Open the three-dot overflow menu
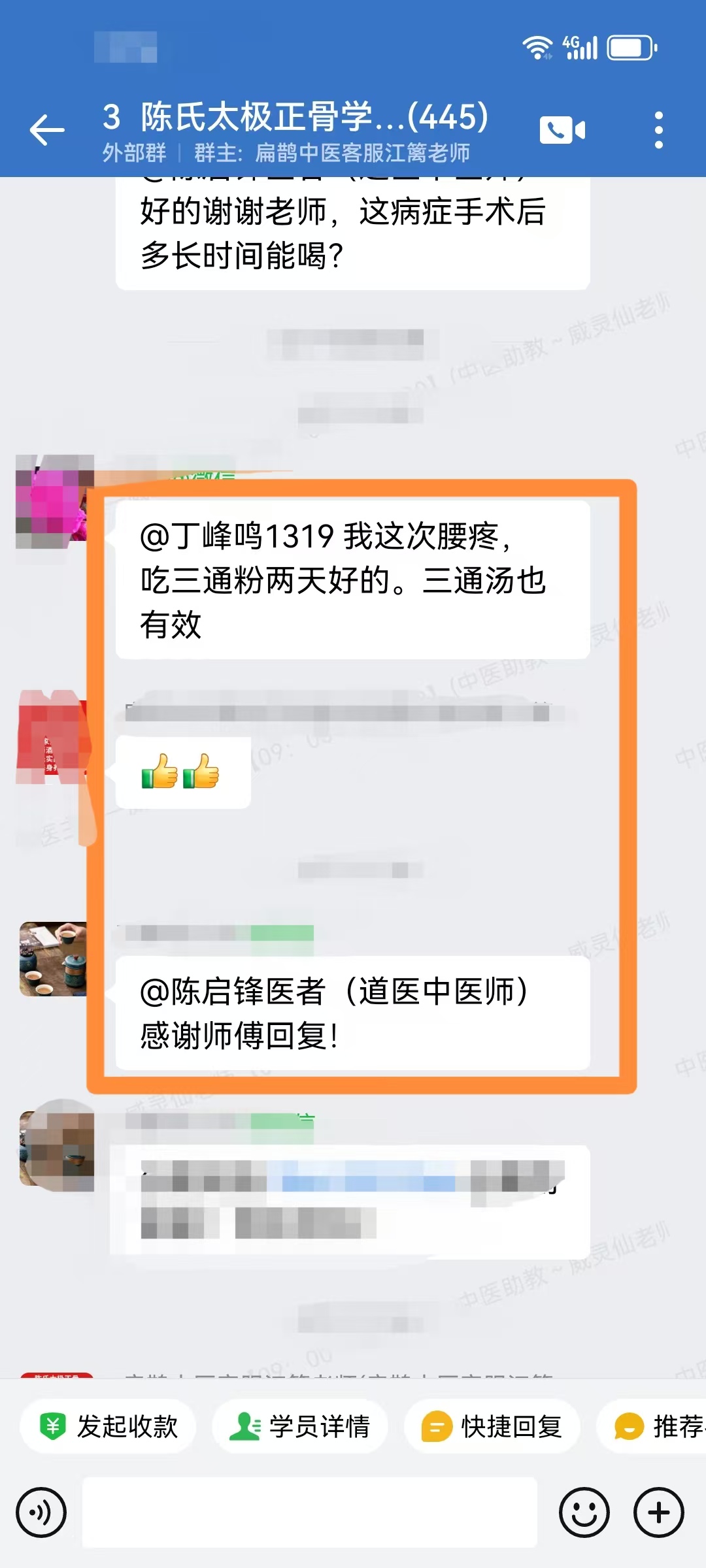 658,130
